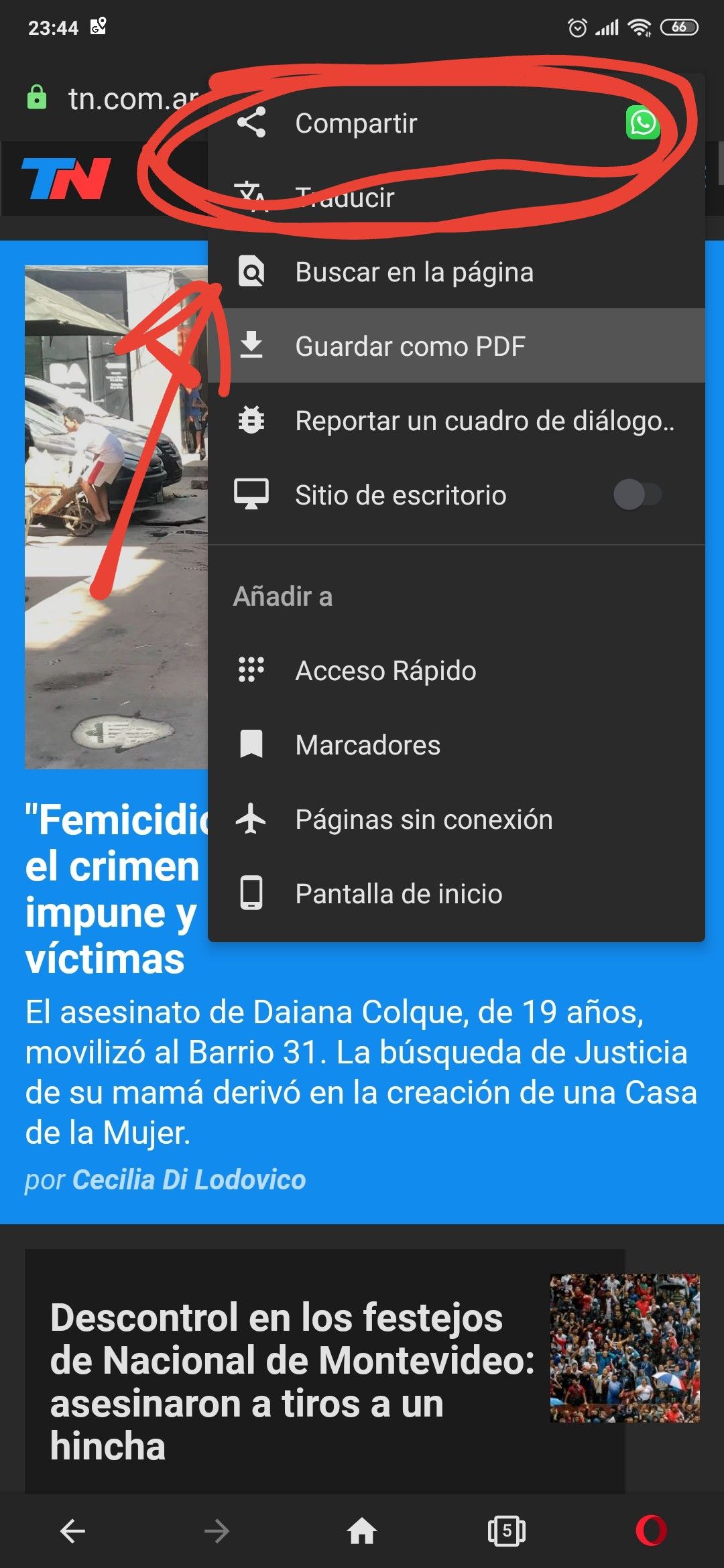Go back with the browser back arrow
The width and height of the screenshot is (724, 1568).
[72, 1530]
